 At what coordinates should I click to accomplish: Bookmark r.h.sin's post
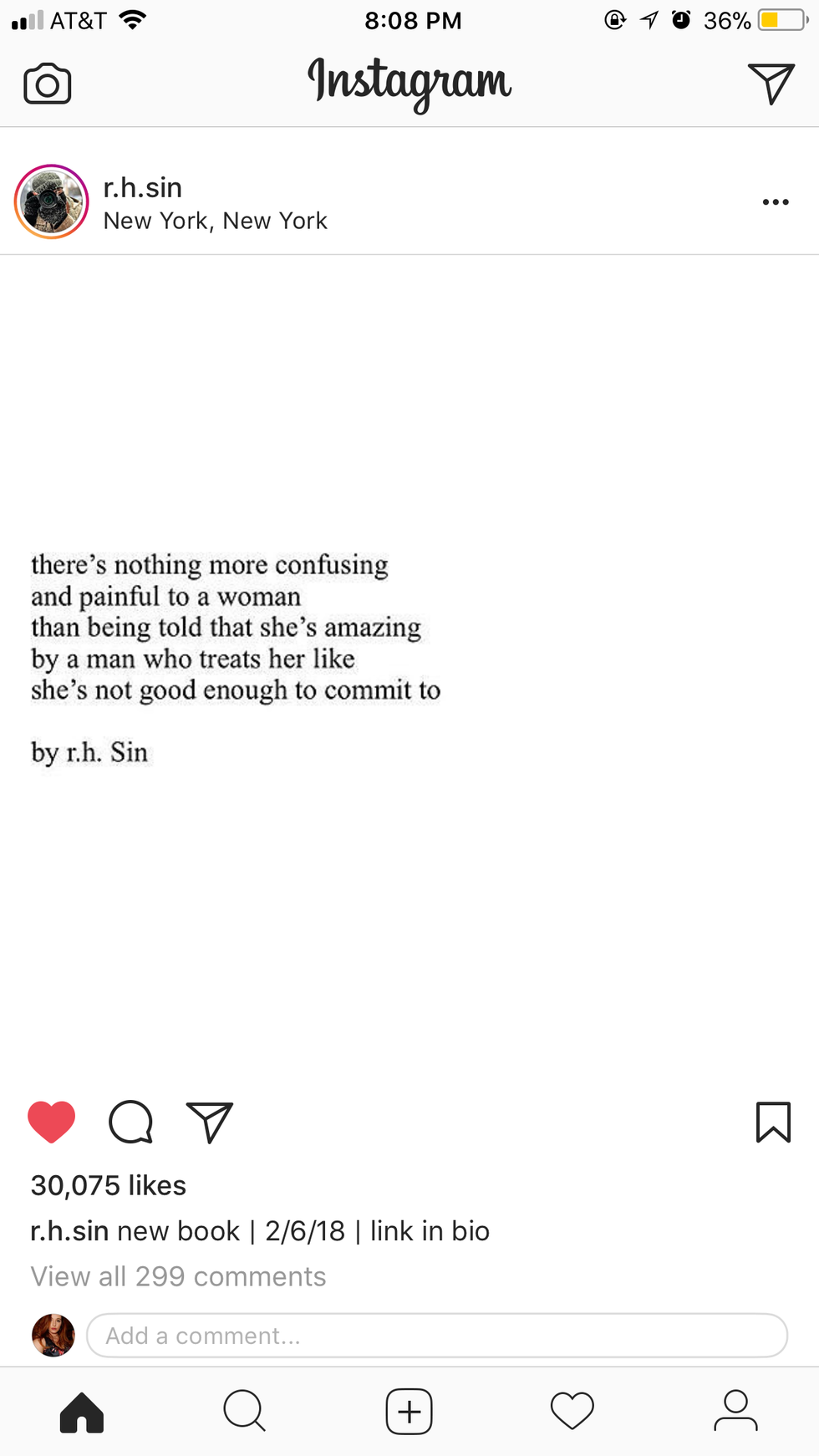click(773, 1122)
